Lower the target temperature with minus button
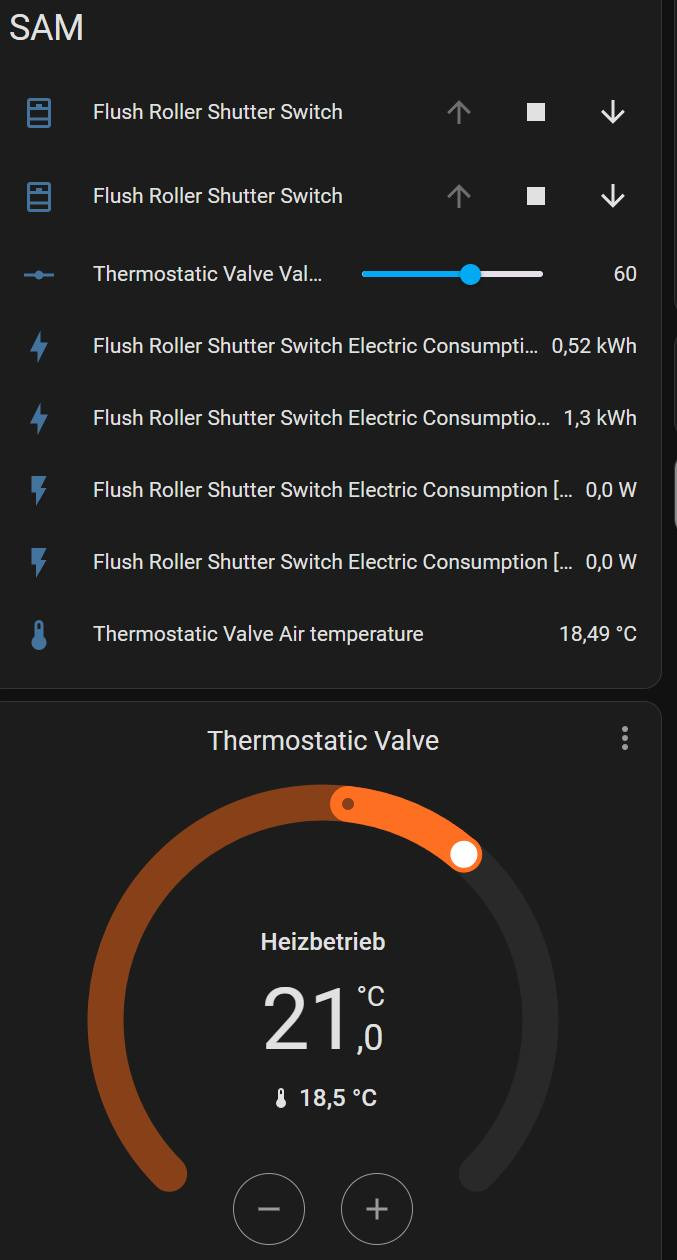Screen dimensions: 677x1260 click(269, 1209)
